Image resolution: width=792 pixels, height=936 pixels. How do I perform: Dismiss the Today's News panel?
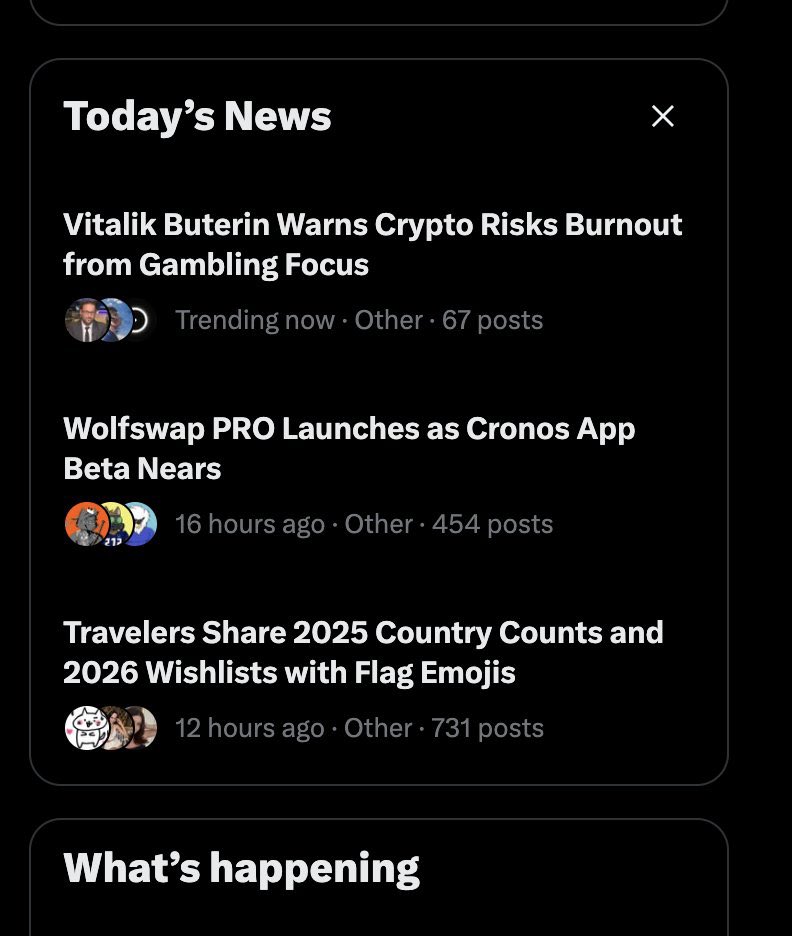click(662, 116)
